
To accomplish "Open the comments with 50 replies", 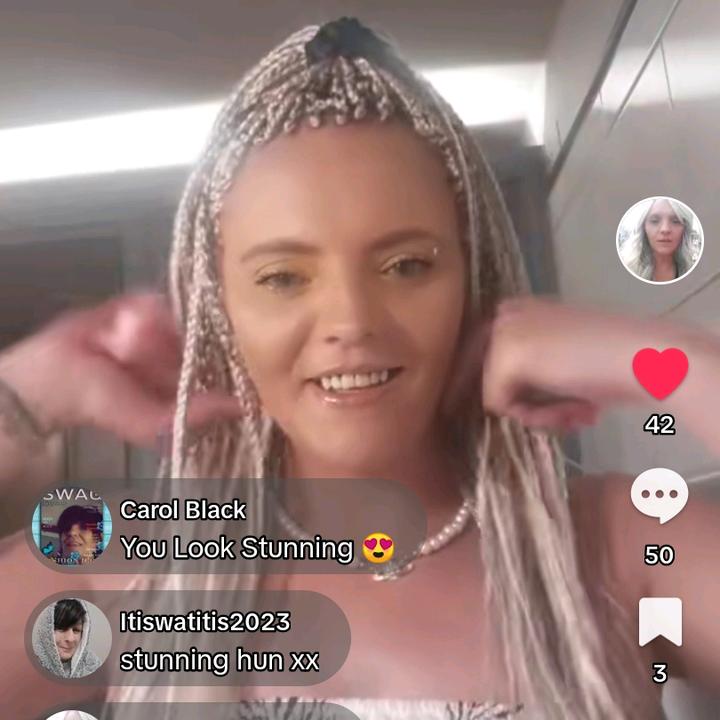I will coord(659,497).
